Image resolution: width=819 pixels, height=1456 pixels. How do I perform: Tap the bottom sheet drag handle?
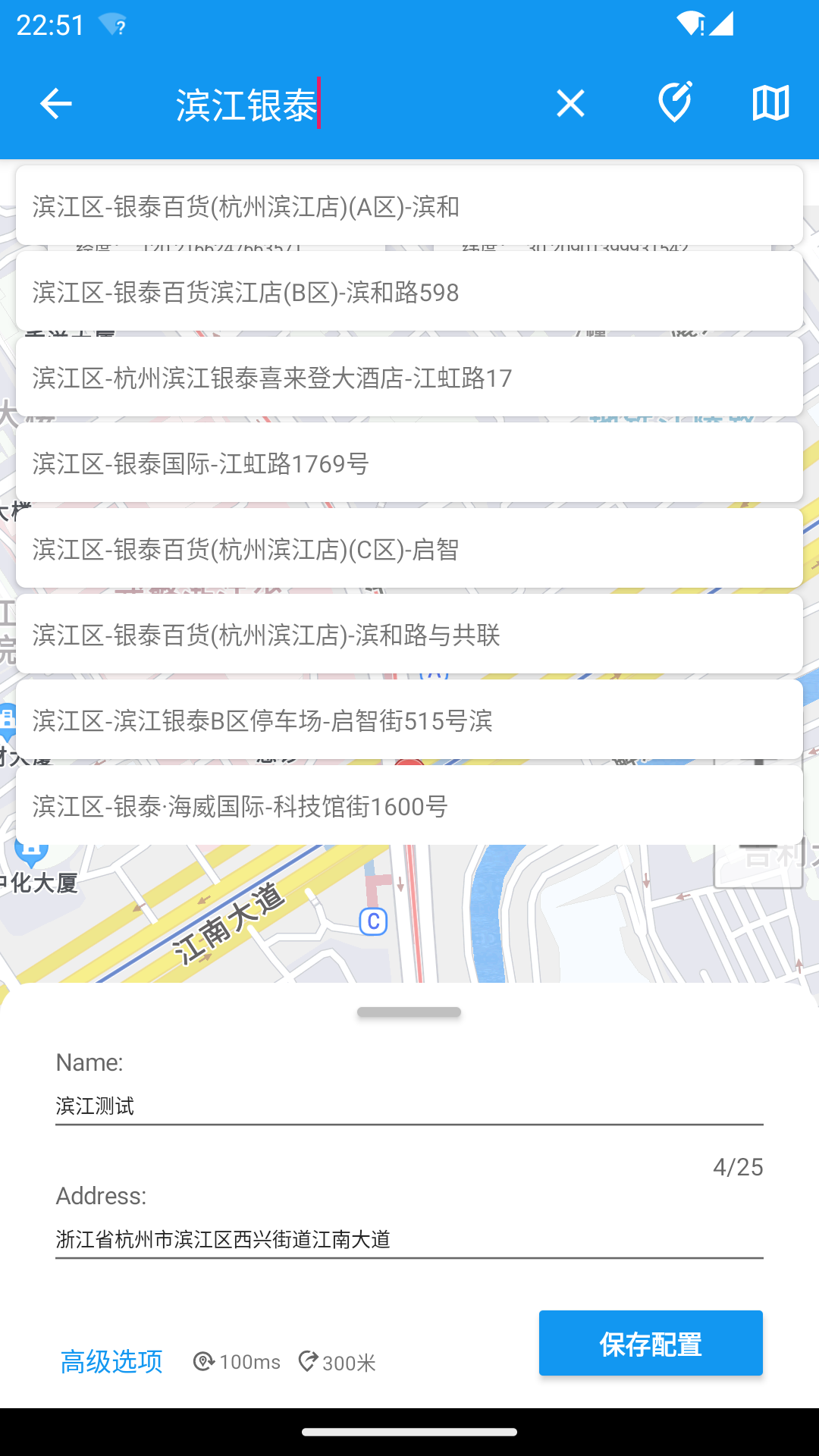[x=409, y=1012]
